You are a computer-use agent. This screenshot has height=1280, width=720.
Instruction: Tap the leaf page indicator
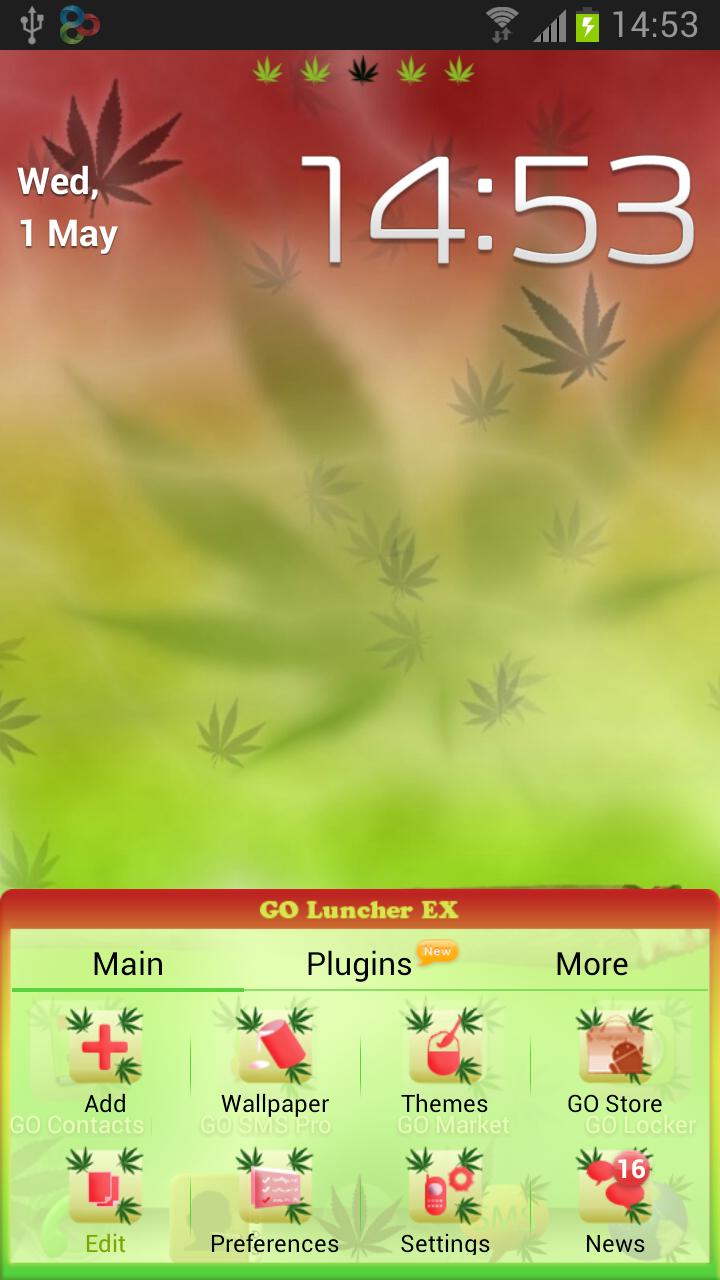point(362,71)
